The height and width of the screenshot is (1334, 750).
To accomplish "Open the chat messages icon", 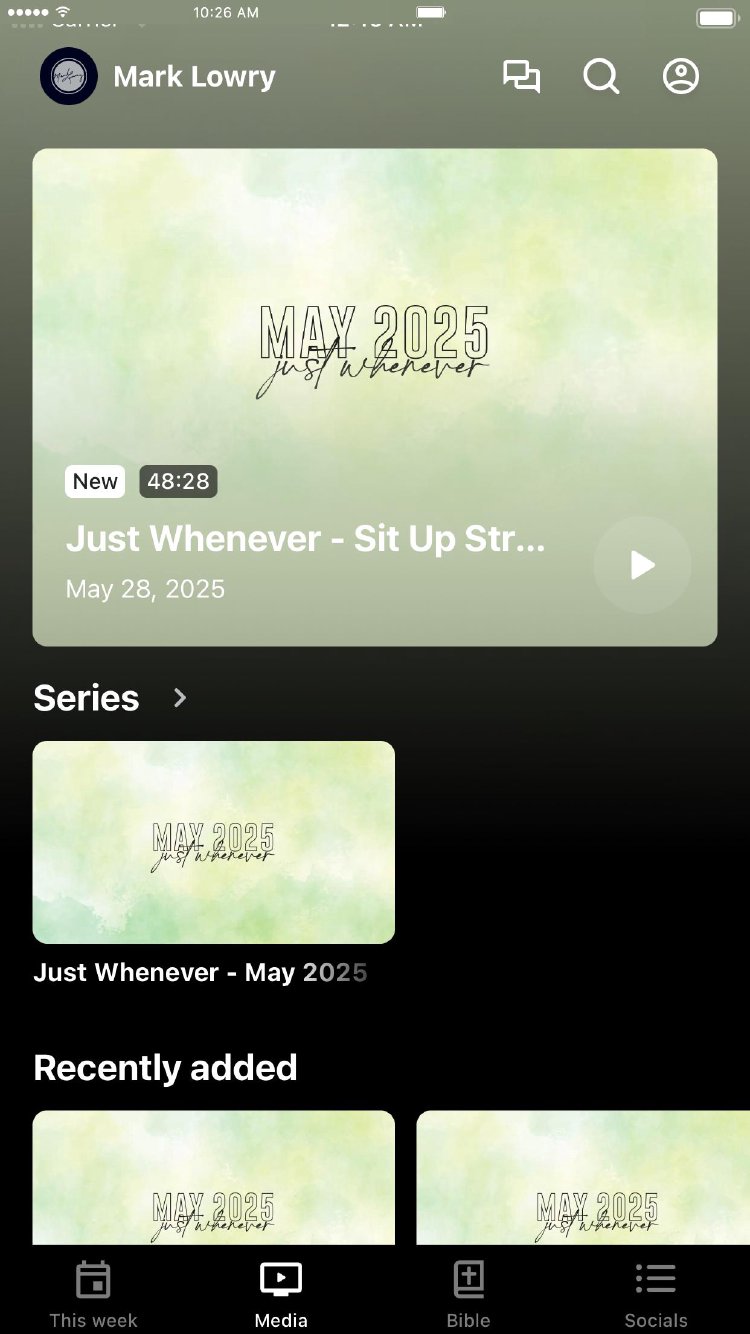I will coord(521,77).
